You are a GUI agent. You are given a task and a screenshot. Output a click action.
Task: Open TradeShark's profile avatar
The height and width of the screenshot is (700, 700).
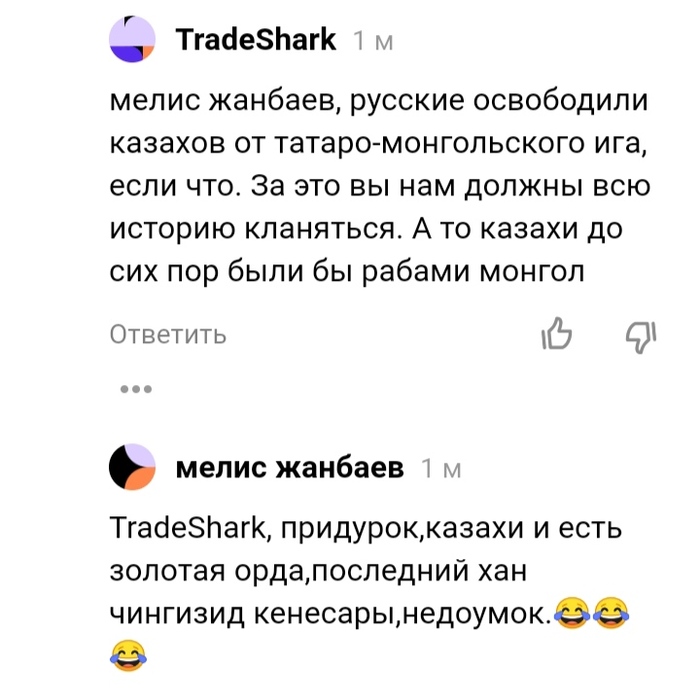click(132, 41)
